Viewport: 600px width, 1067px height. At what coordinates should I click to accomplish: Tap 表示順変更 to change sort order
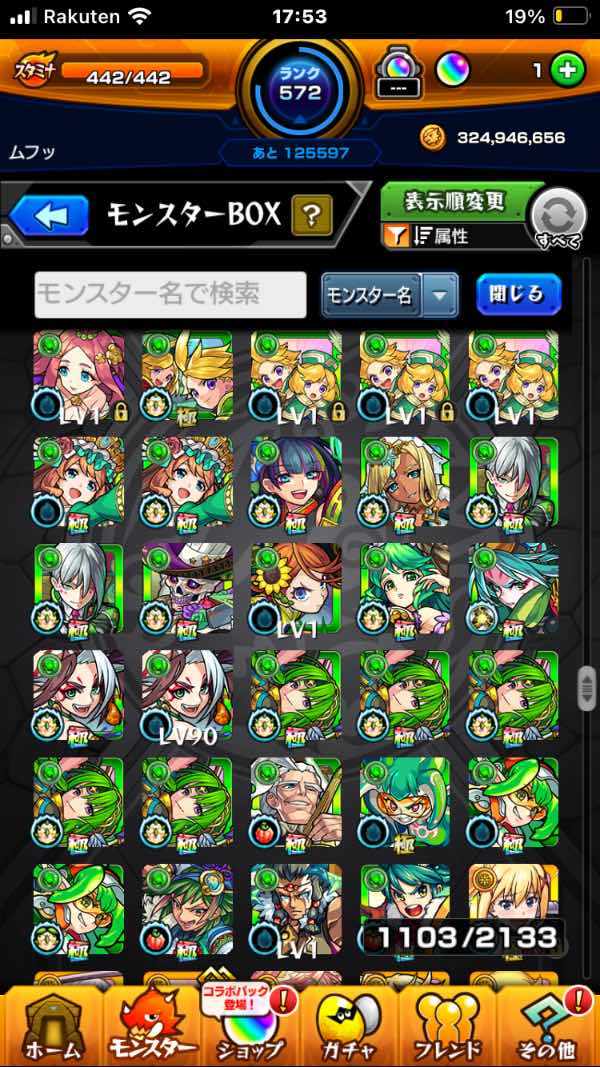pyautogui.click(x=456, y=201)
